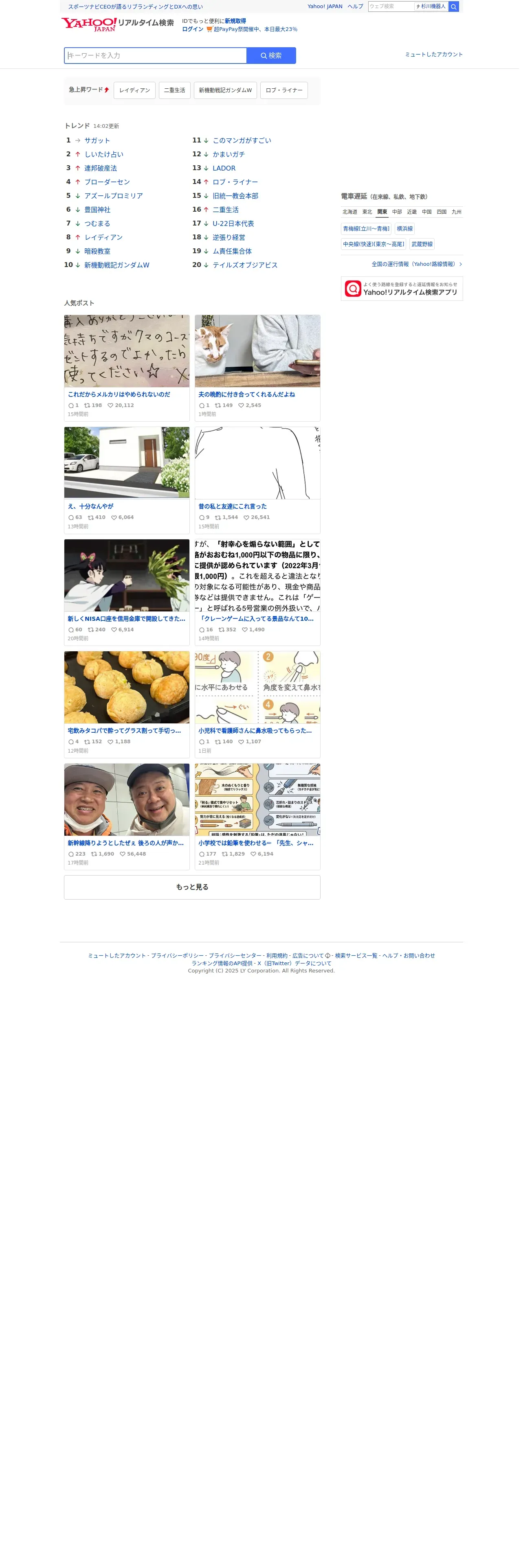Select the レイディアン trending chip
523x1568 pixels.
tap(135, 91)
